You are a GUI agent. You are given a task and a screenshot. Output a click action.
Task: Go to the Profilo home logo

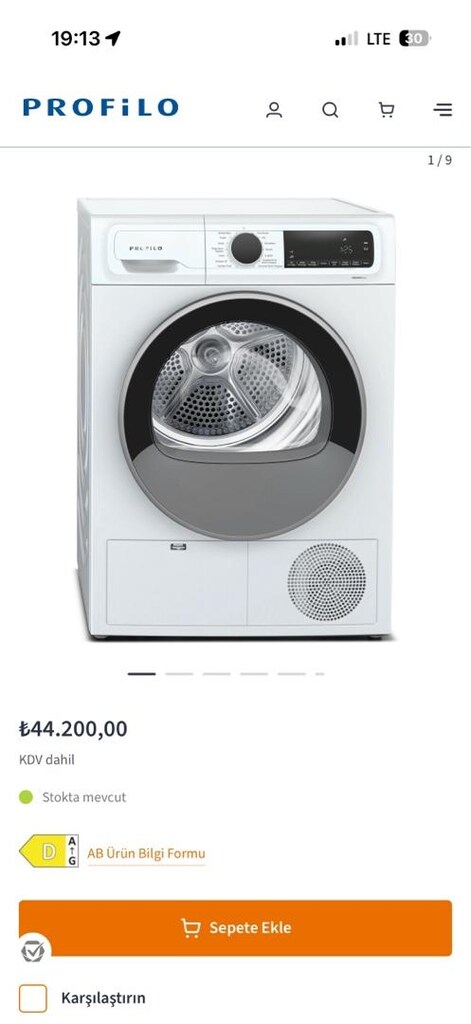[x=101, y=108]
